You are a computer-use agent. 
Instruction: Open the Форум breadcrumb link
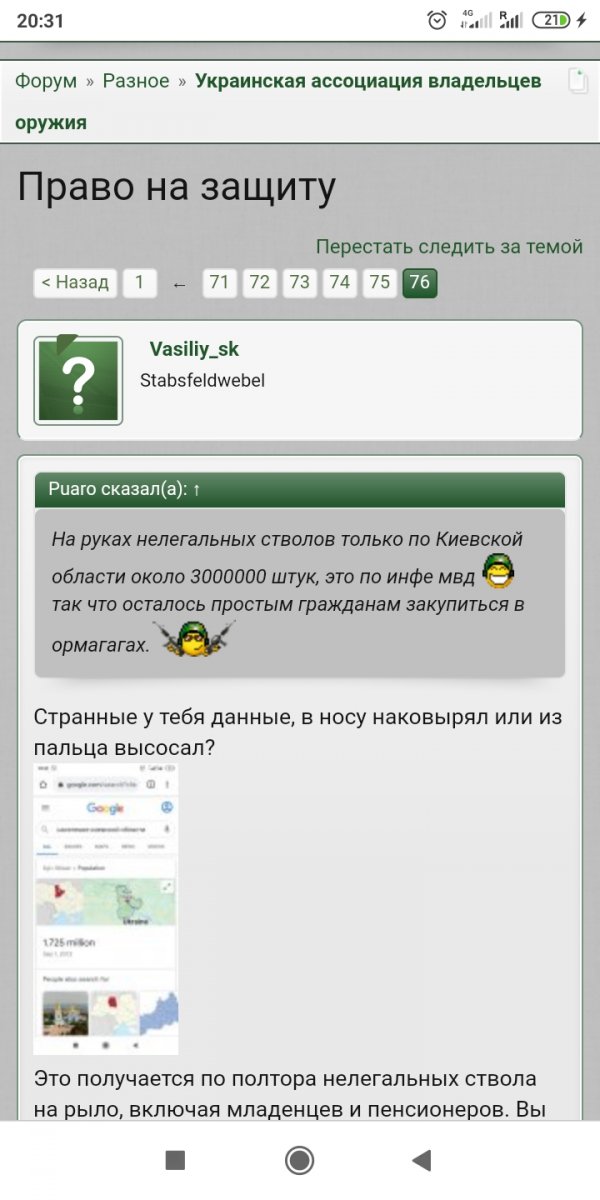tap(45, 81)
